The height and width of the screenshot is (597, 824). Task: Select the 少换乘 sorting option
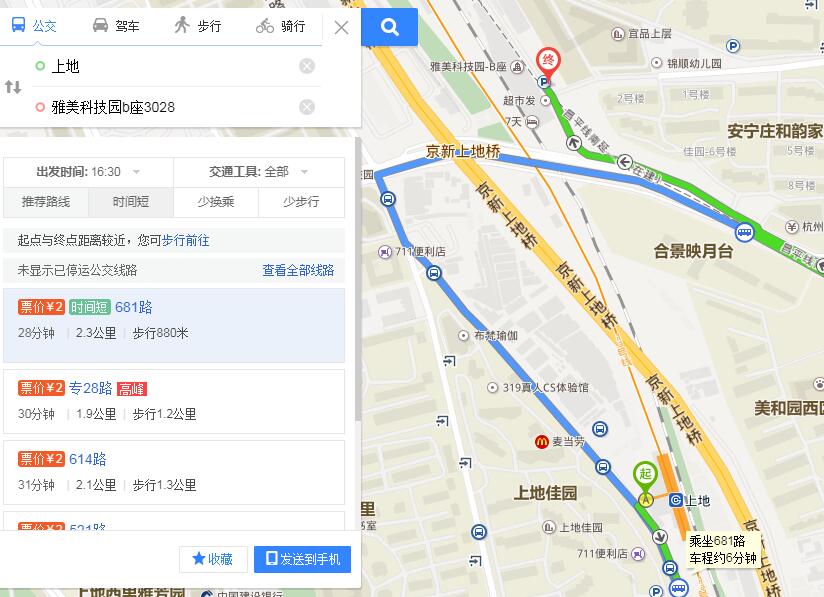[x=215, y=202]
